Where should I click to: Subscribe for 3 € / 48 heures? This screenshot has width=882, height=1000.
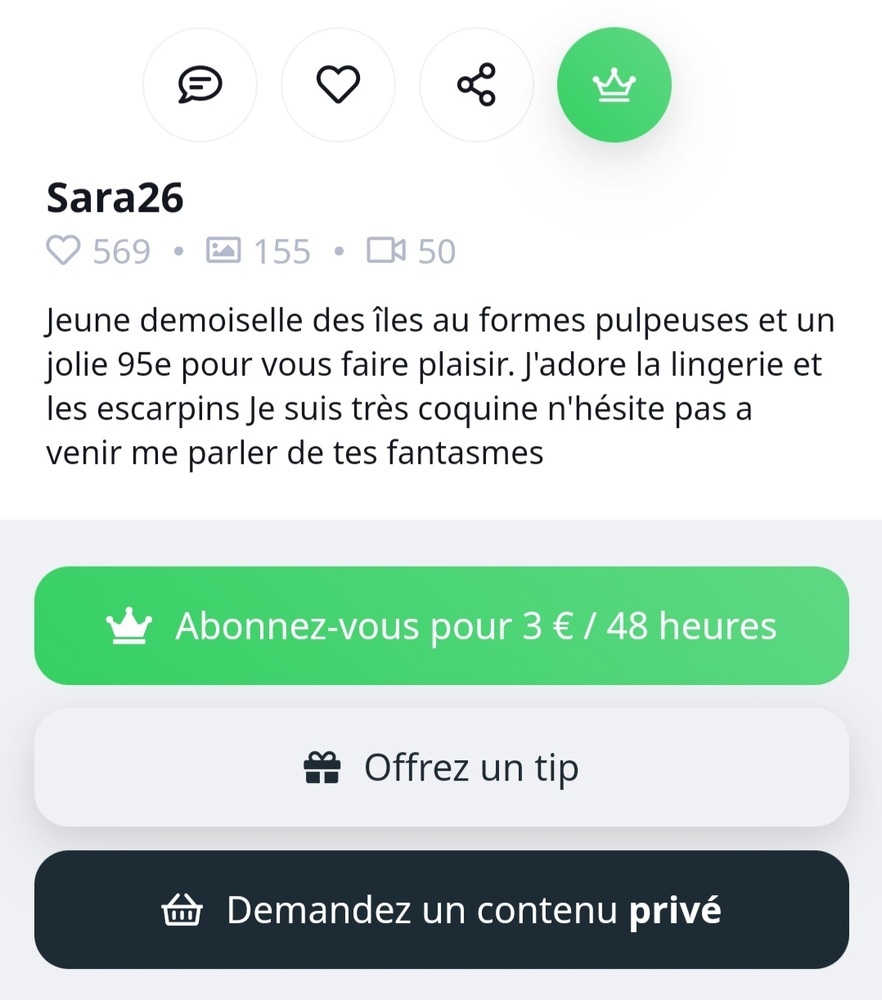point(441,626)
